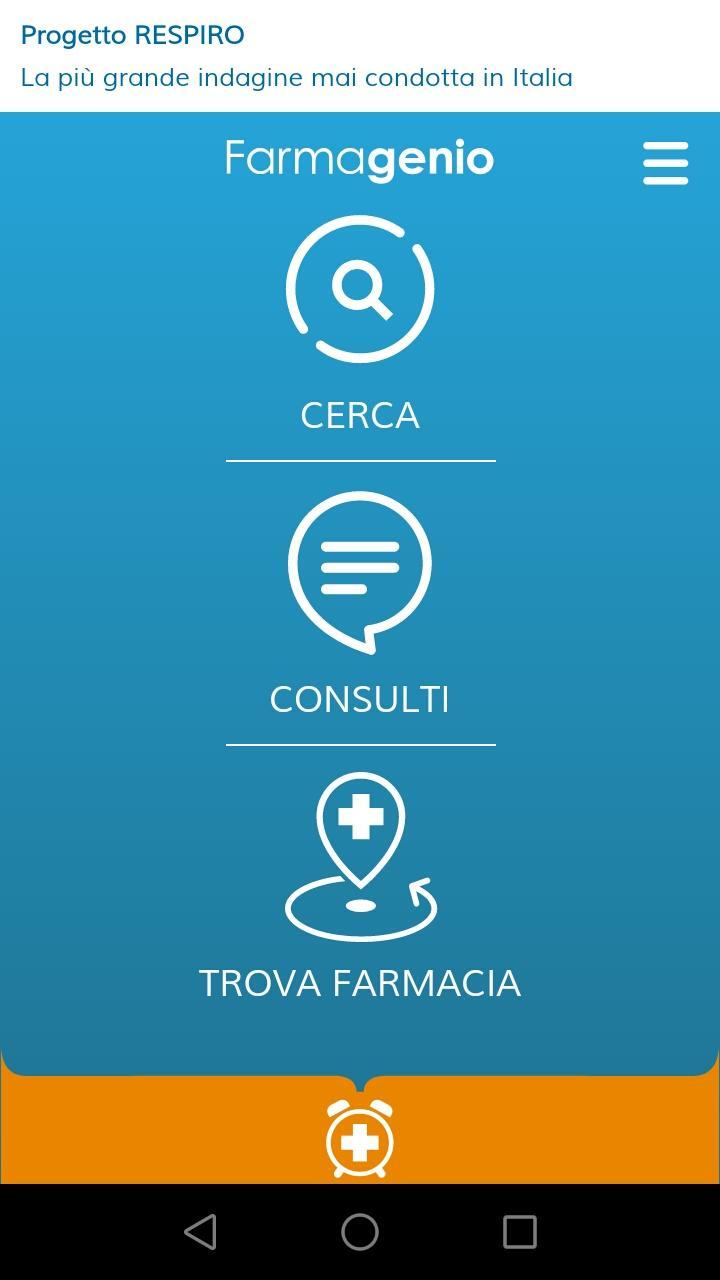Open the CONSULTI speech bubble icon
The width and height of the screenshot is (720, 1280).
click(x=360, y=570)
